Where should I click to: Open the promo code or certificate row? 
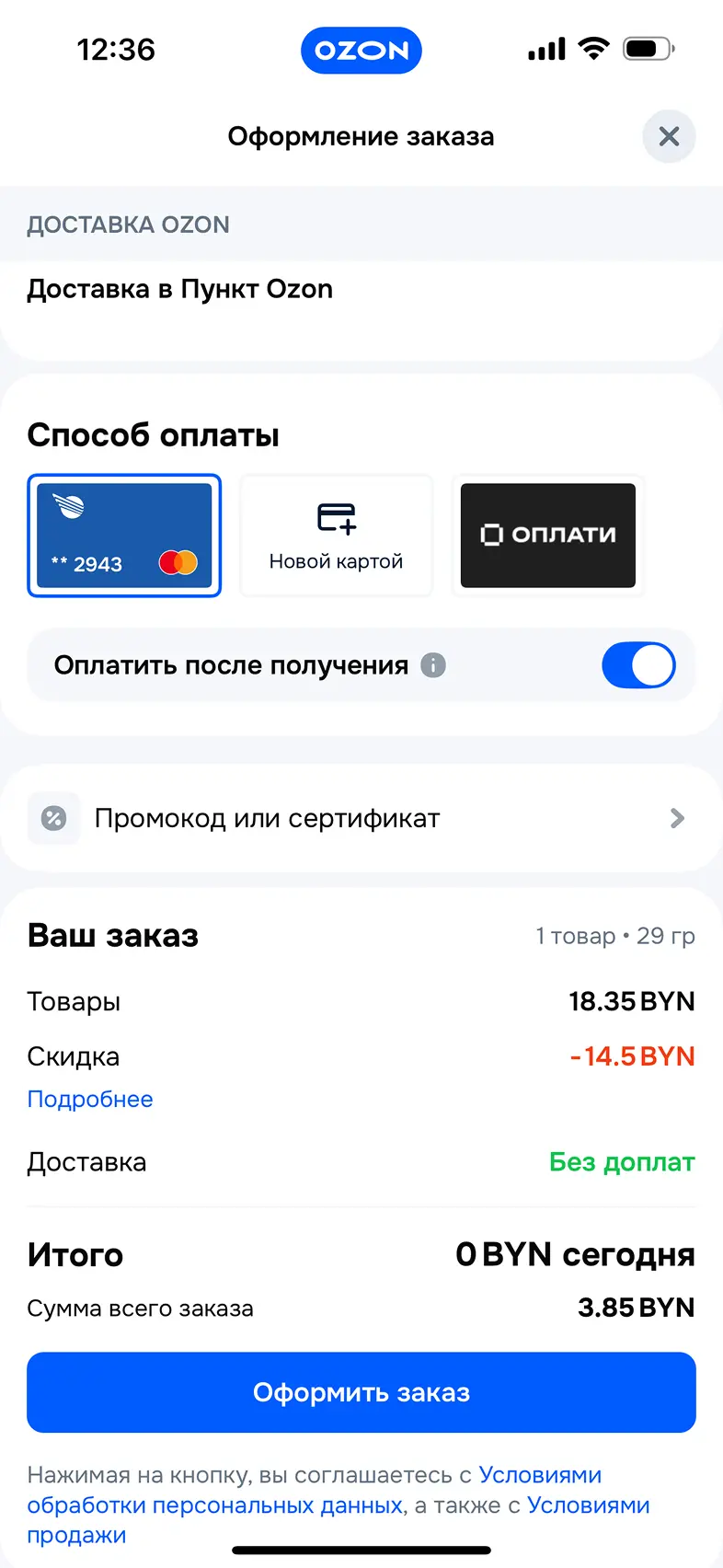coord(361,818)
